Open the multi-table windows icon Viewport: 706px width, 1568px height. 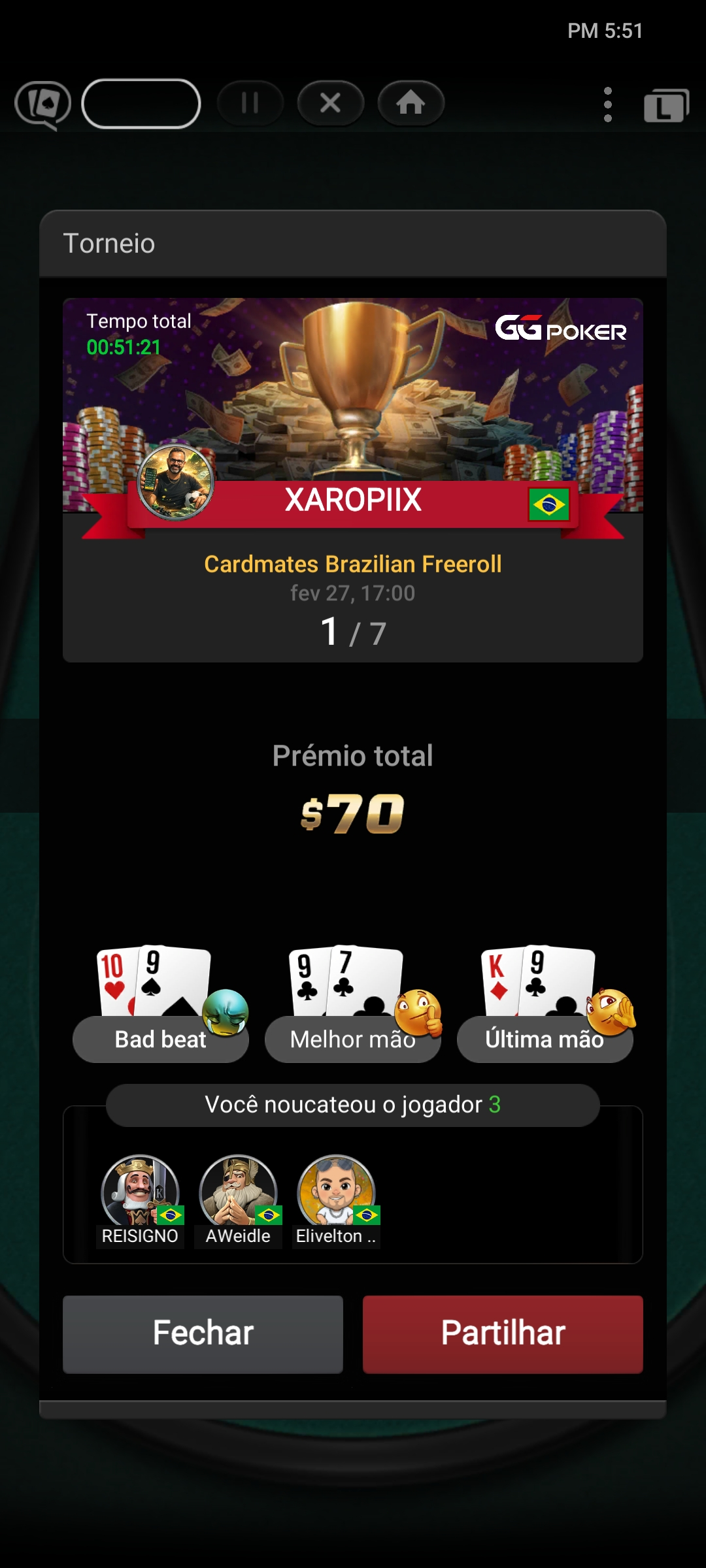[x=666, y=106]
